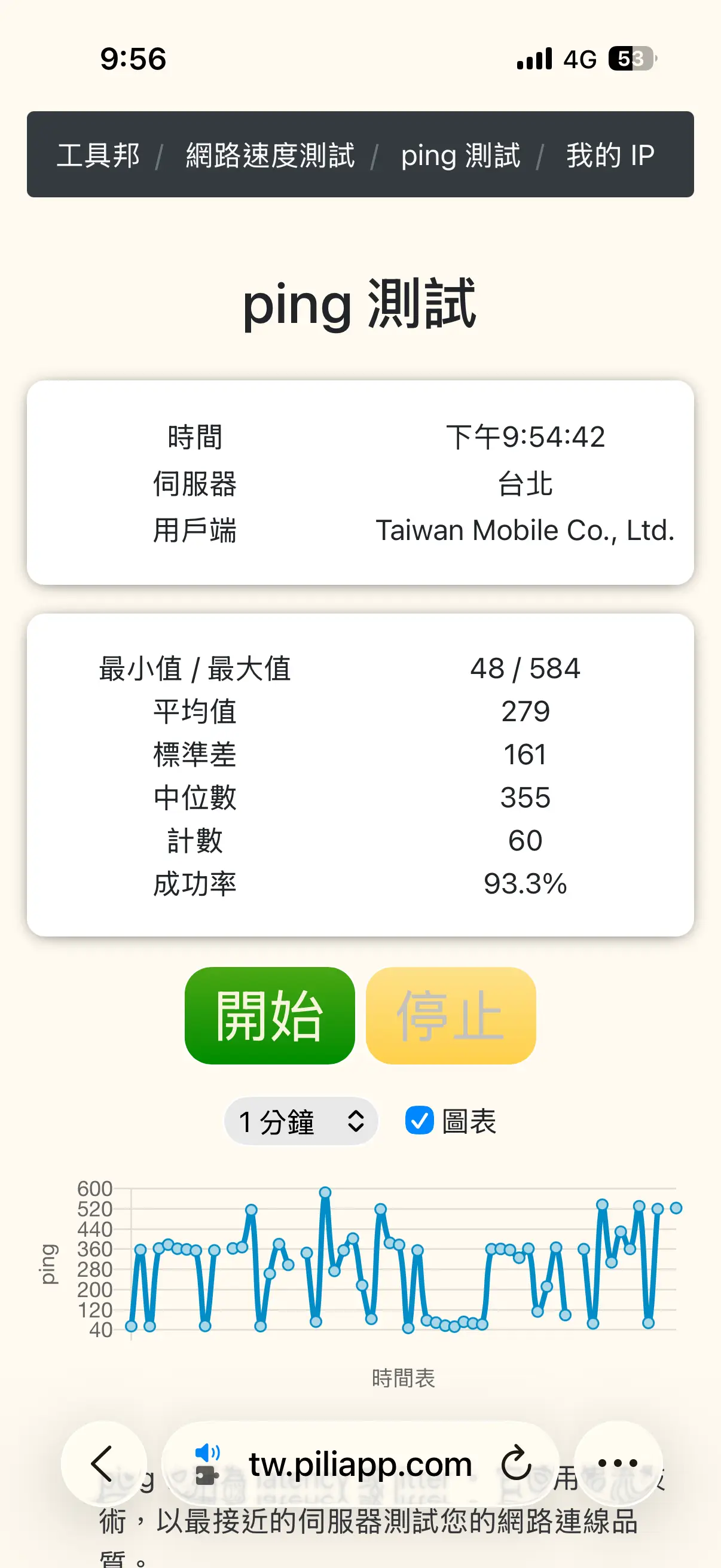Open the 我的 IP page

coord(610,155)
